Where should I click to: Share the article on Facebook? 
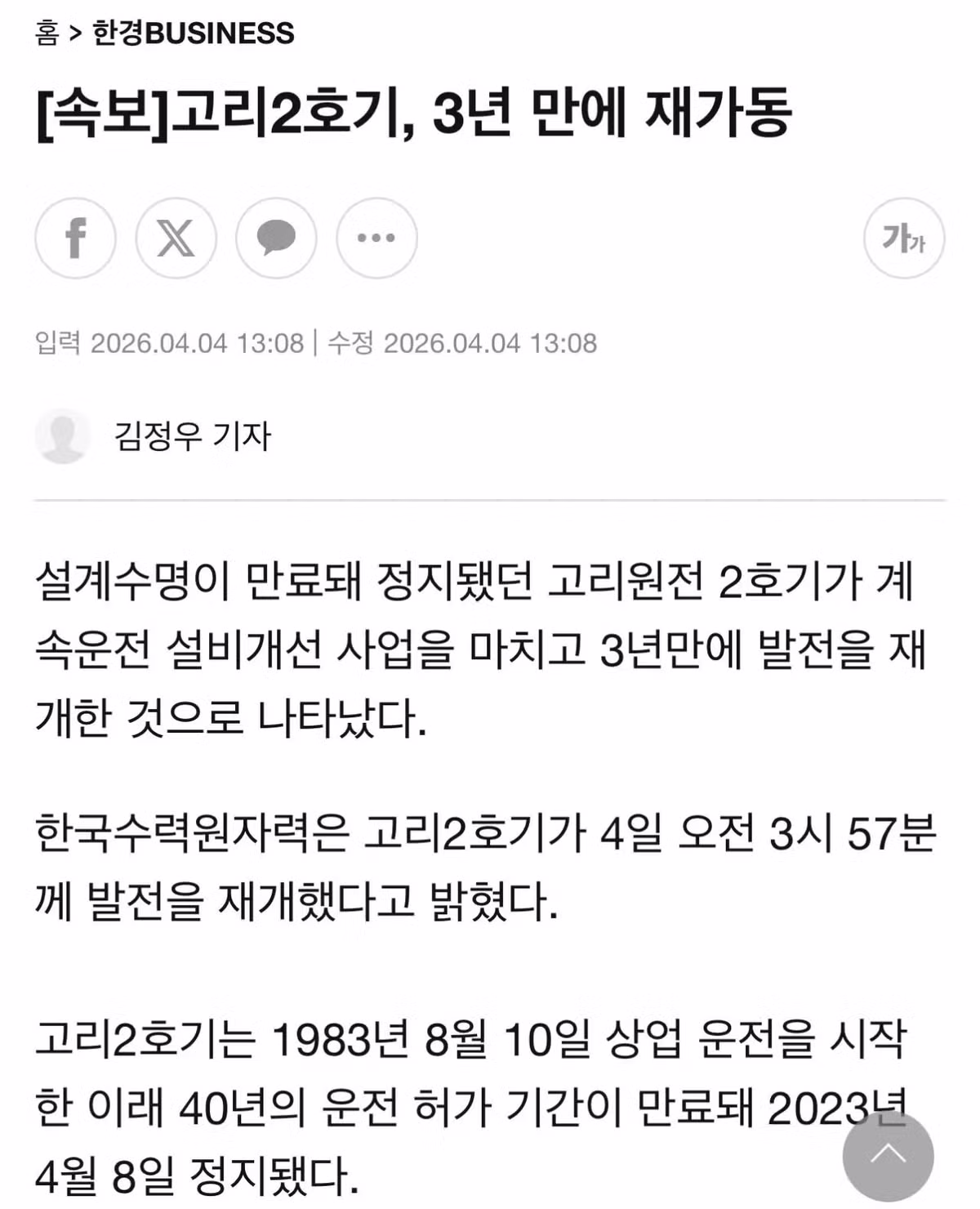(75, 238)
